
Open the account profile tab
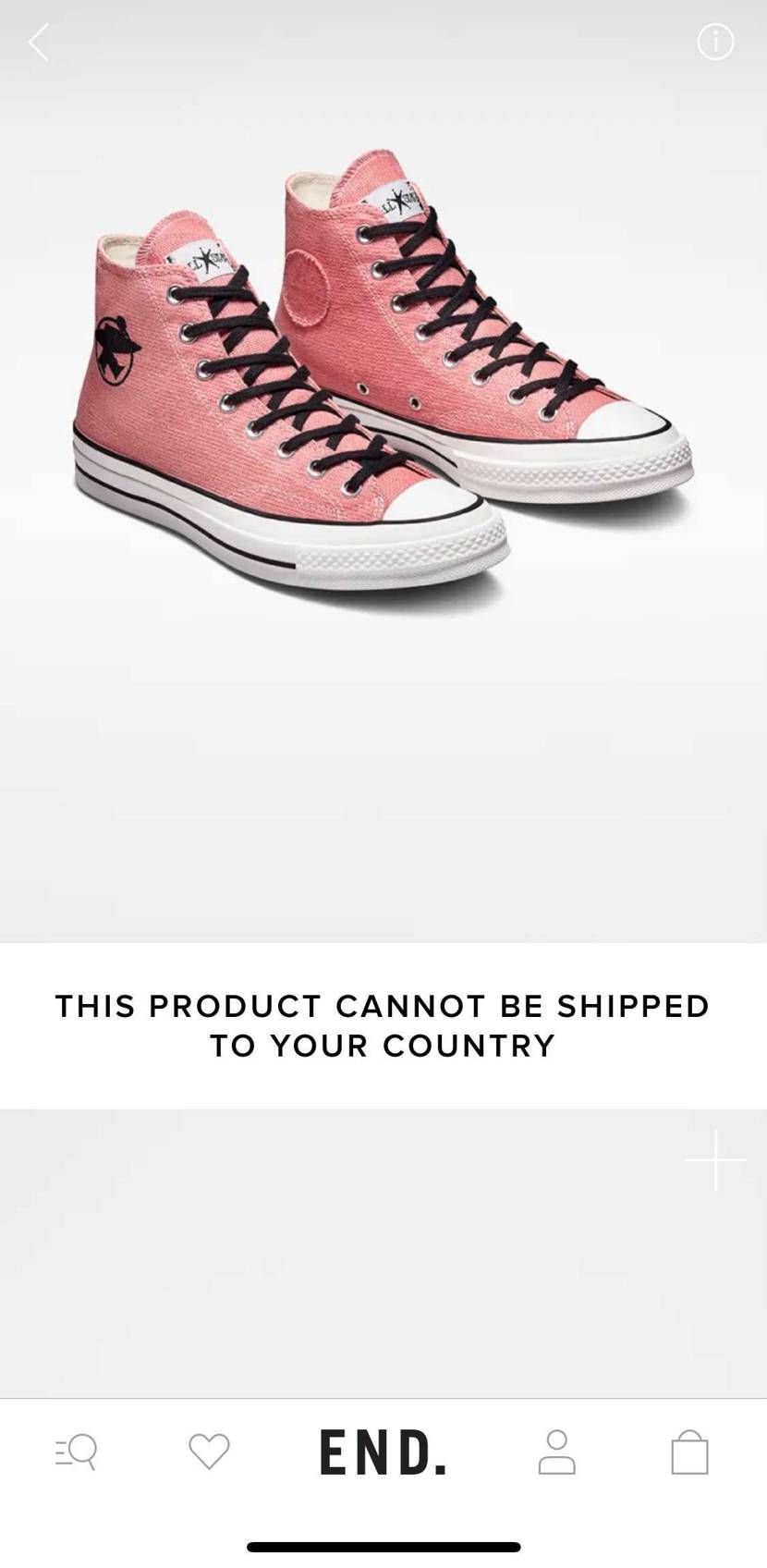[x=556, y=1452]
